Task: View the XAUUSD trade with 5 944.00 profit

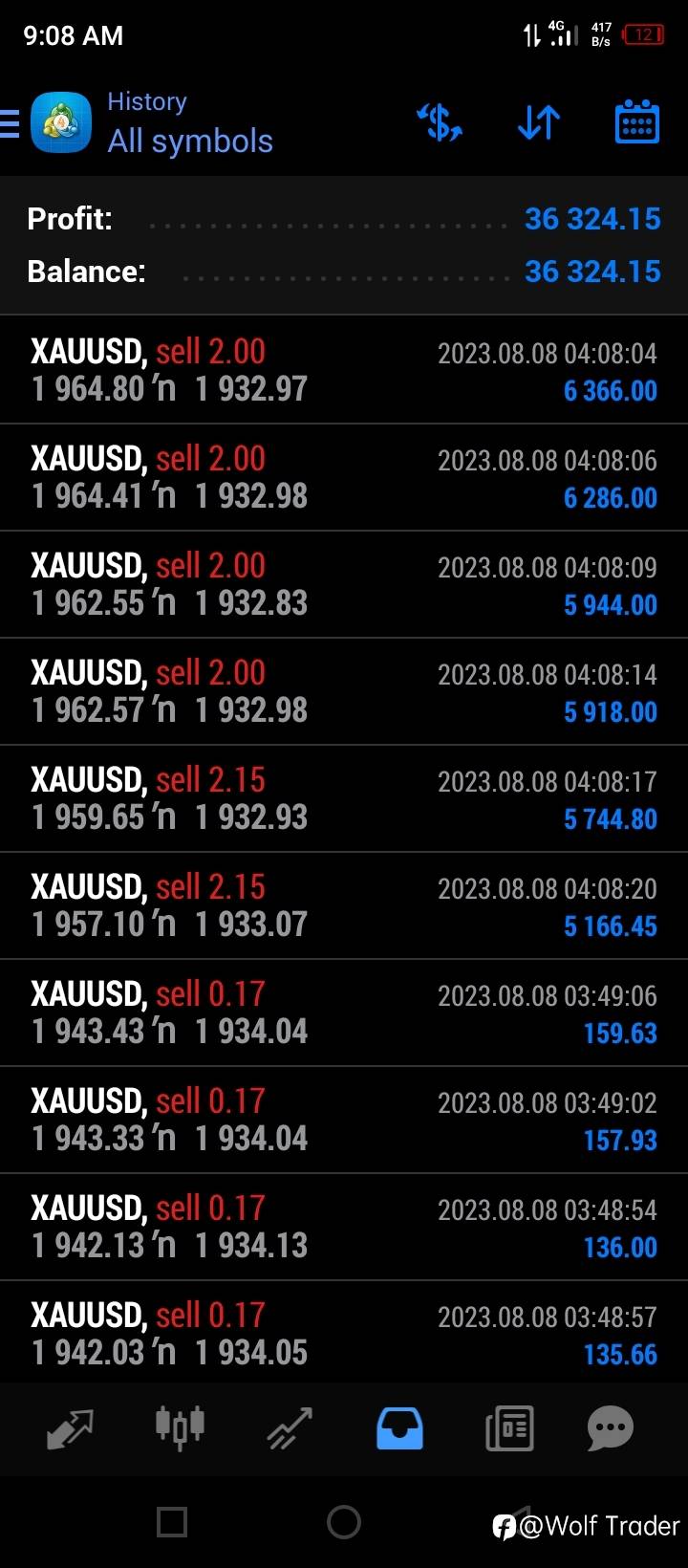Action: (344, 584)
